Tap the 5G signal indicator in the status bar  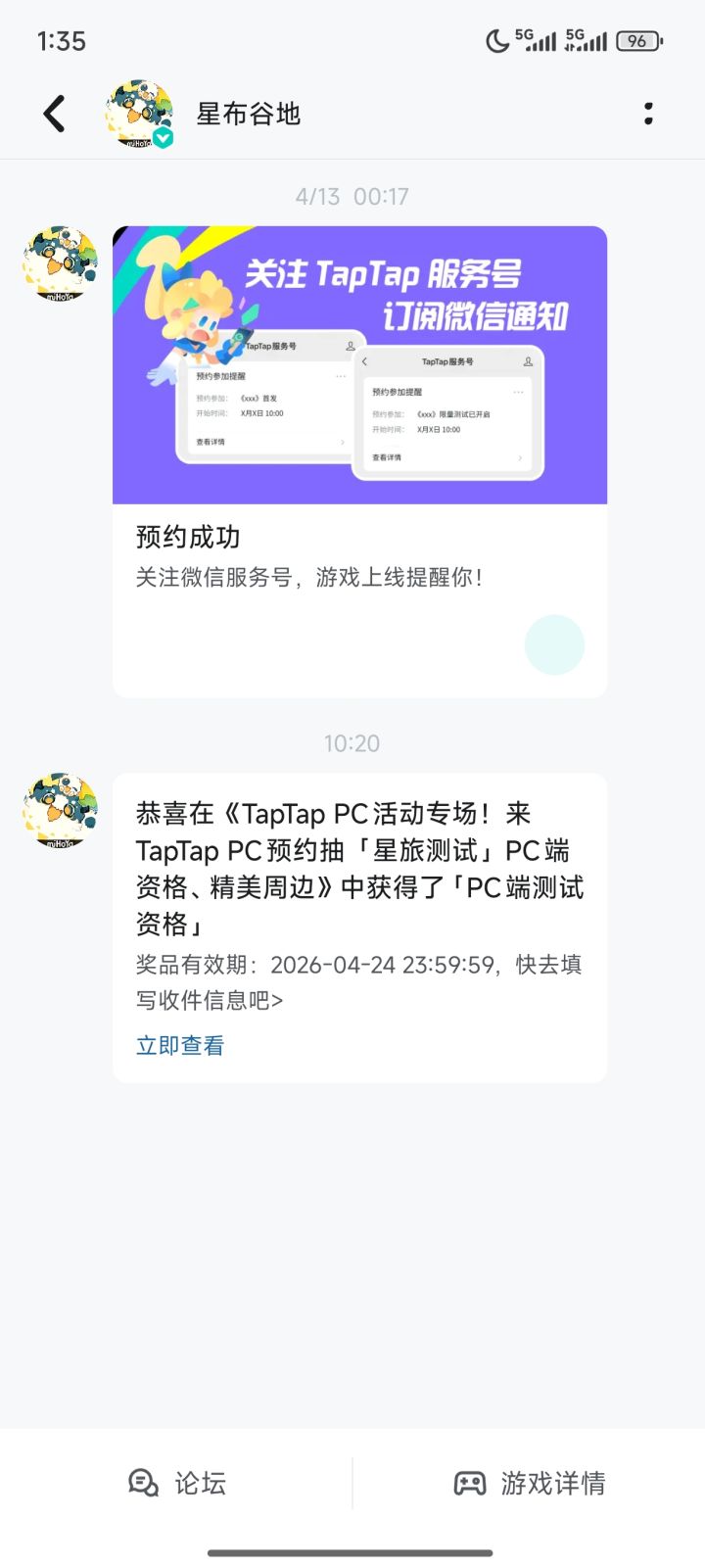pyautogui.click(x=539, y=40)
